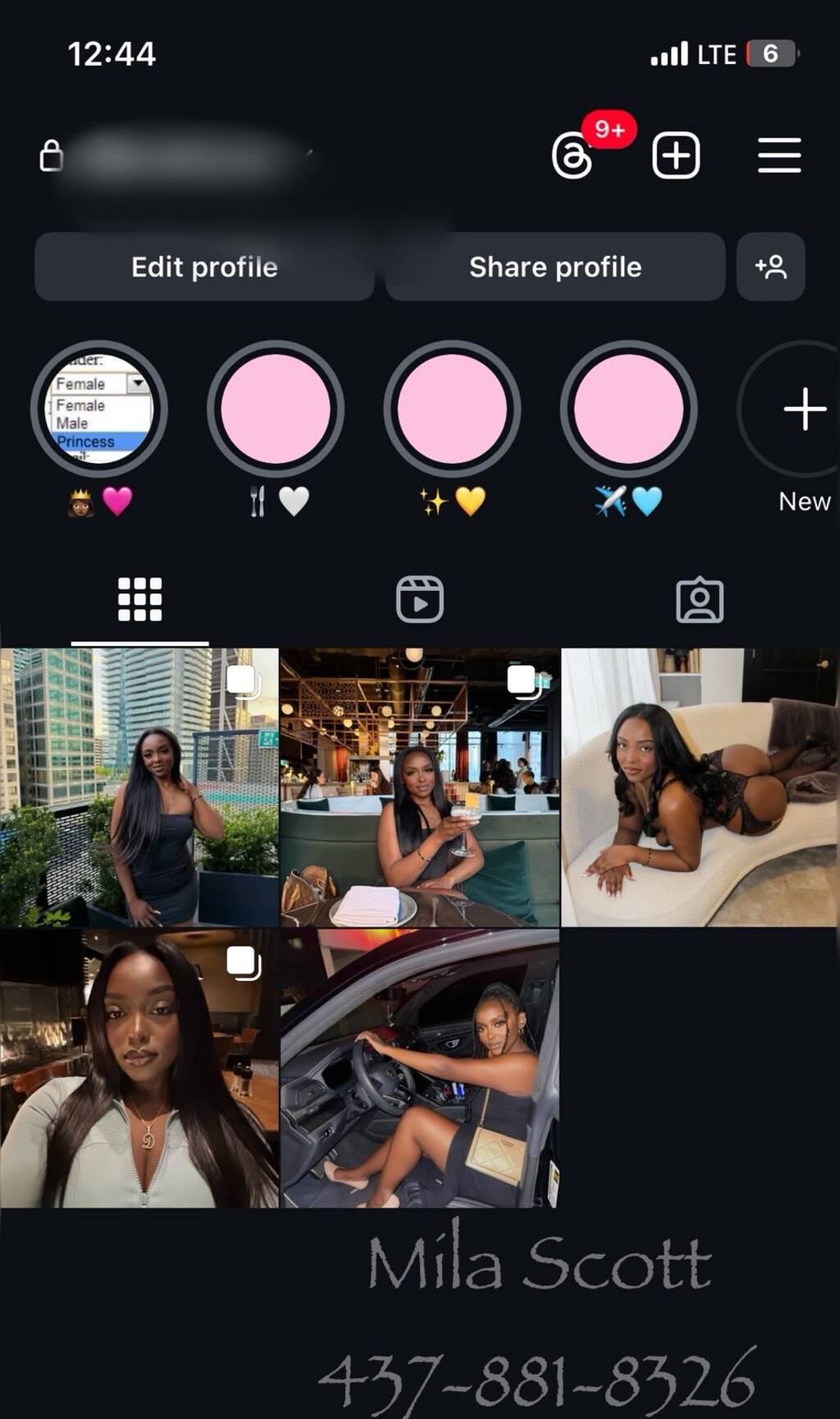Open the hamburger menu
Image resolution: width=840 pixels, height=1419 pixels.
778,155
